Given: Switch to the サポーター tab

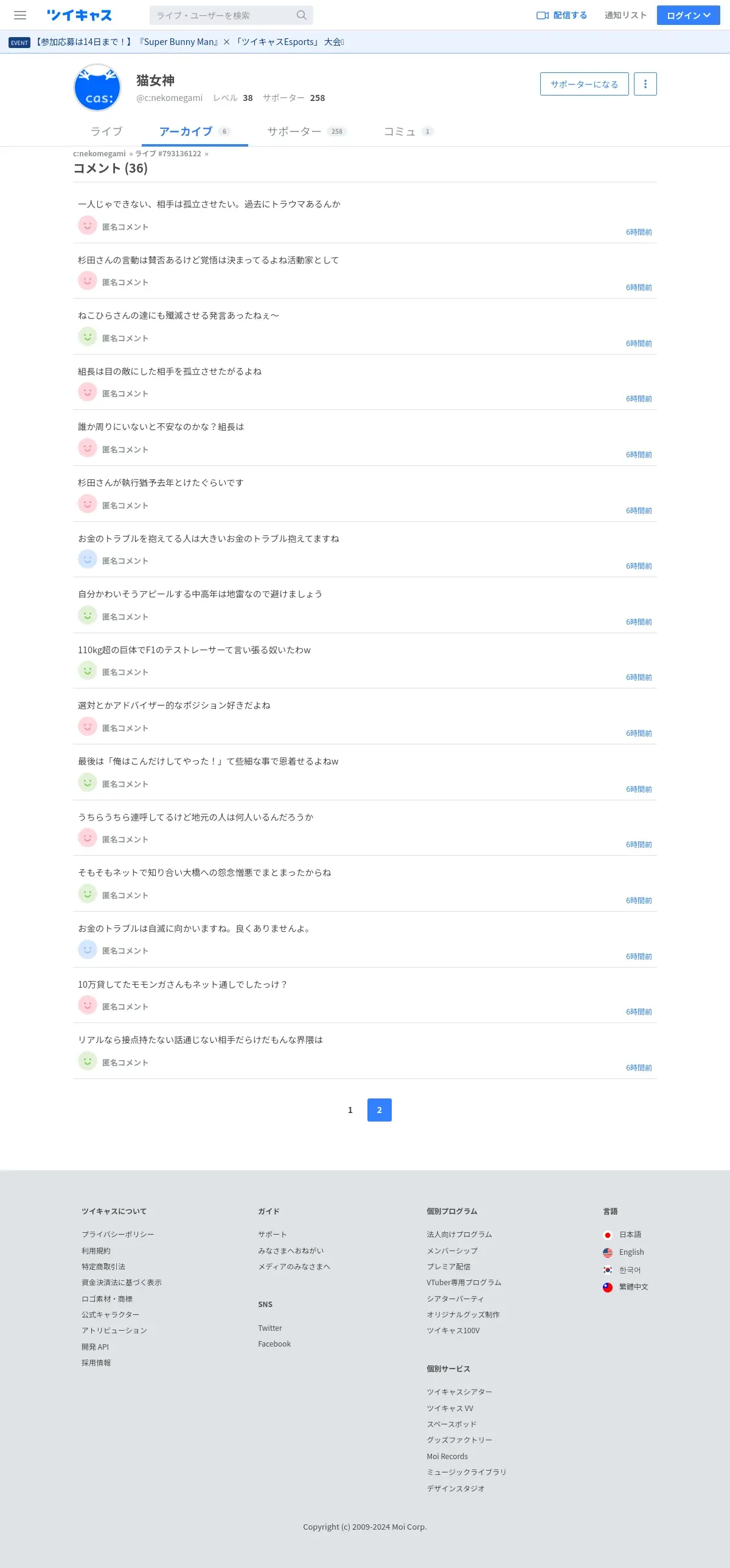Looking at the screenshot, I should (306, 131).
